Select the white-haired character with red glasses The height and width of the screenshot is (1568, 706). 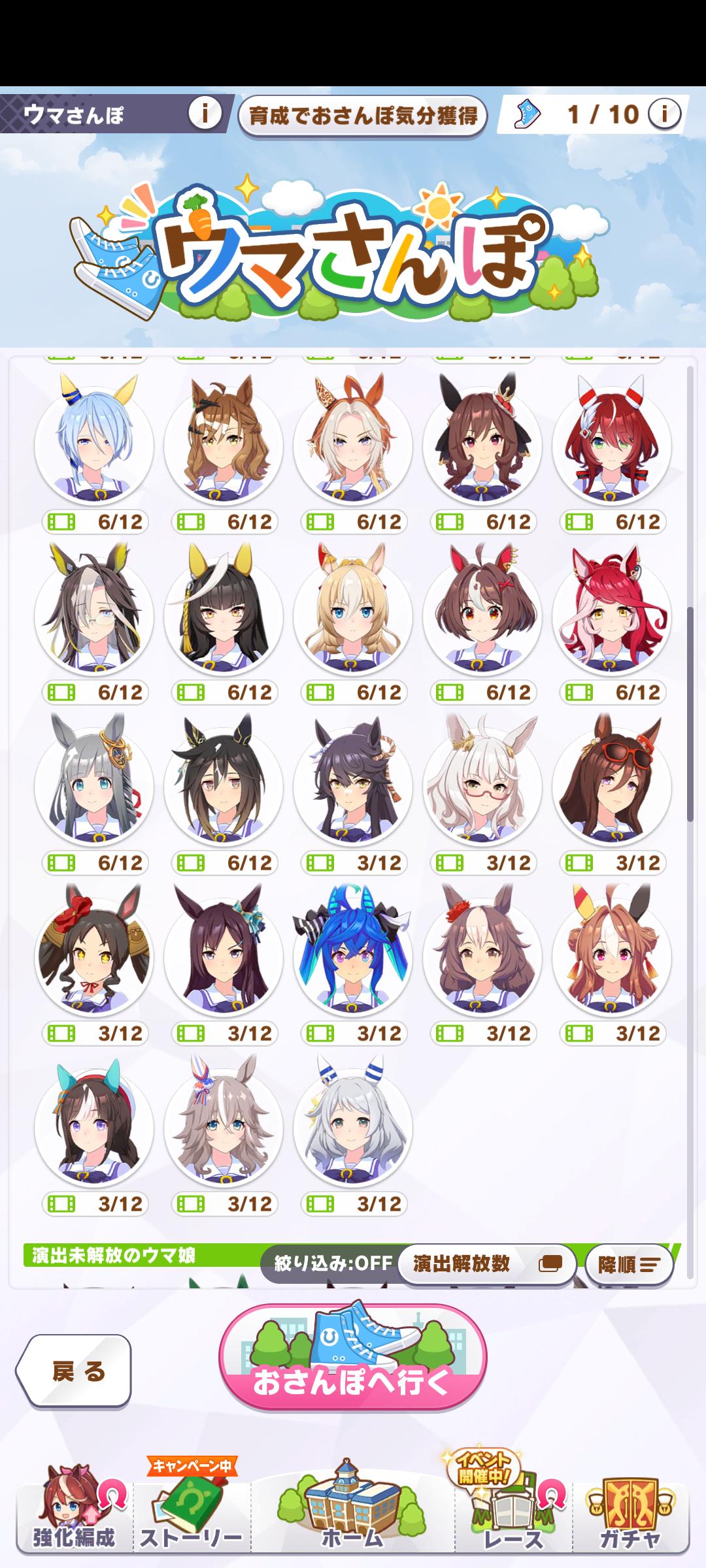pos(482,785)
